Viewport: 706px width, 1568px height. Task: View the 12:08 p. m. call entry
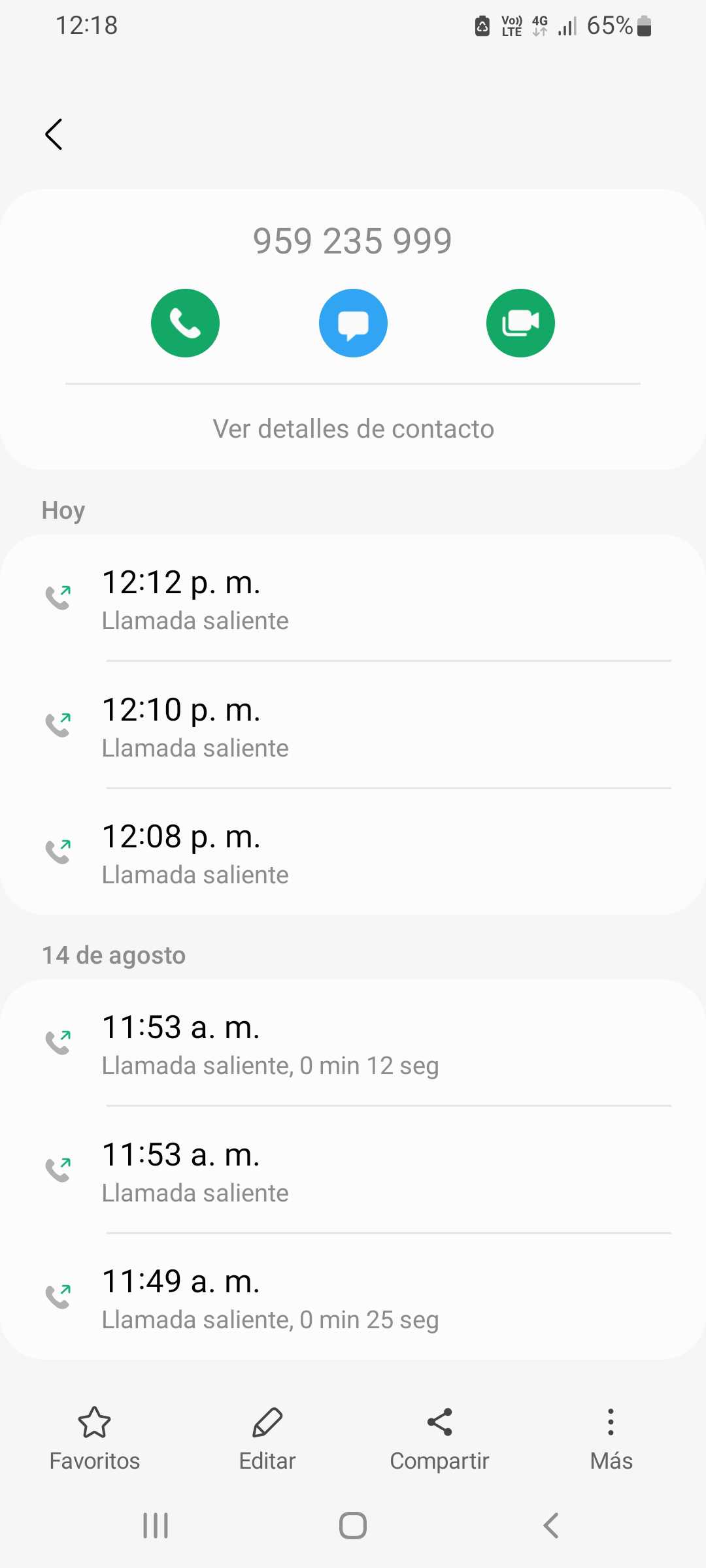tap(353, 853)
